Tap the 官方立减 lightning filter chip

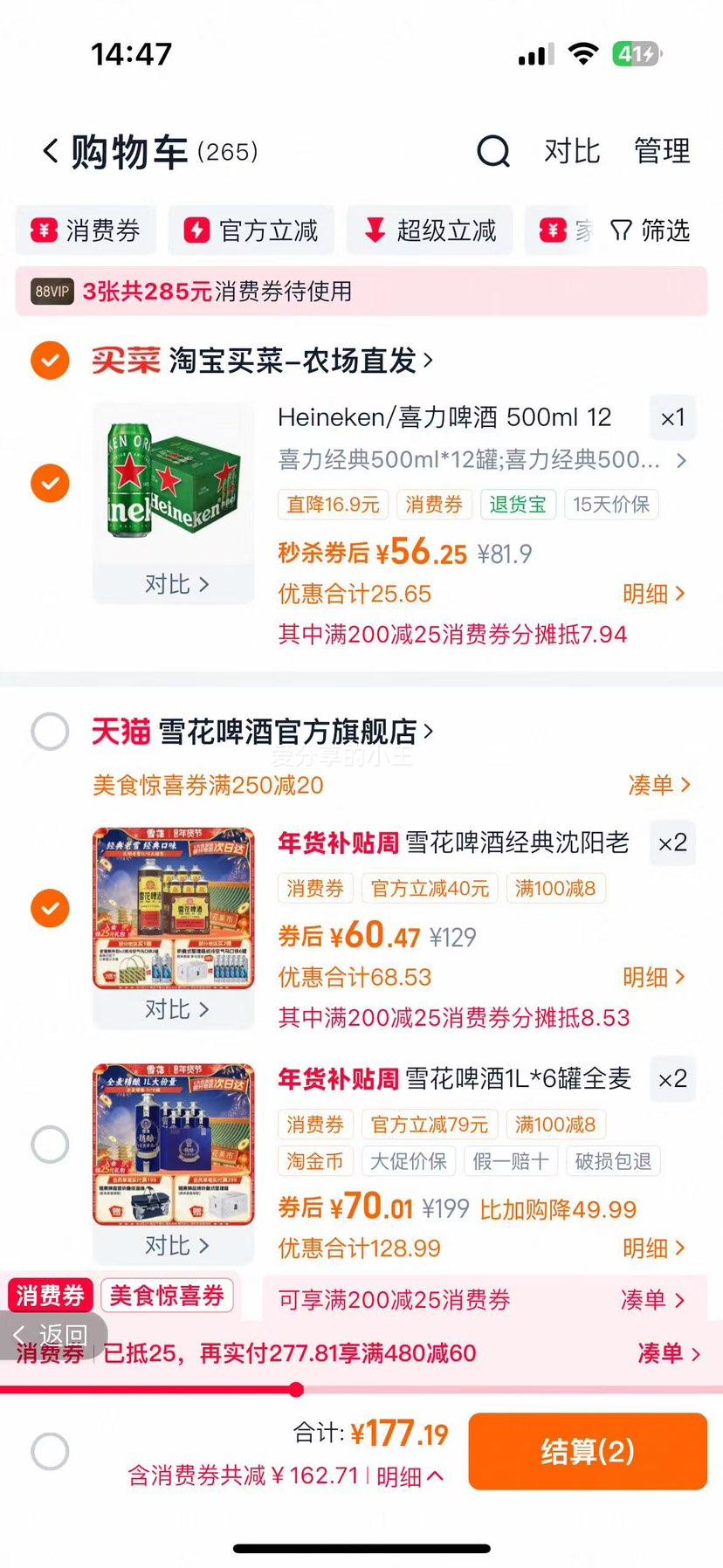pyautogui.click(x=251, y=230)
